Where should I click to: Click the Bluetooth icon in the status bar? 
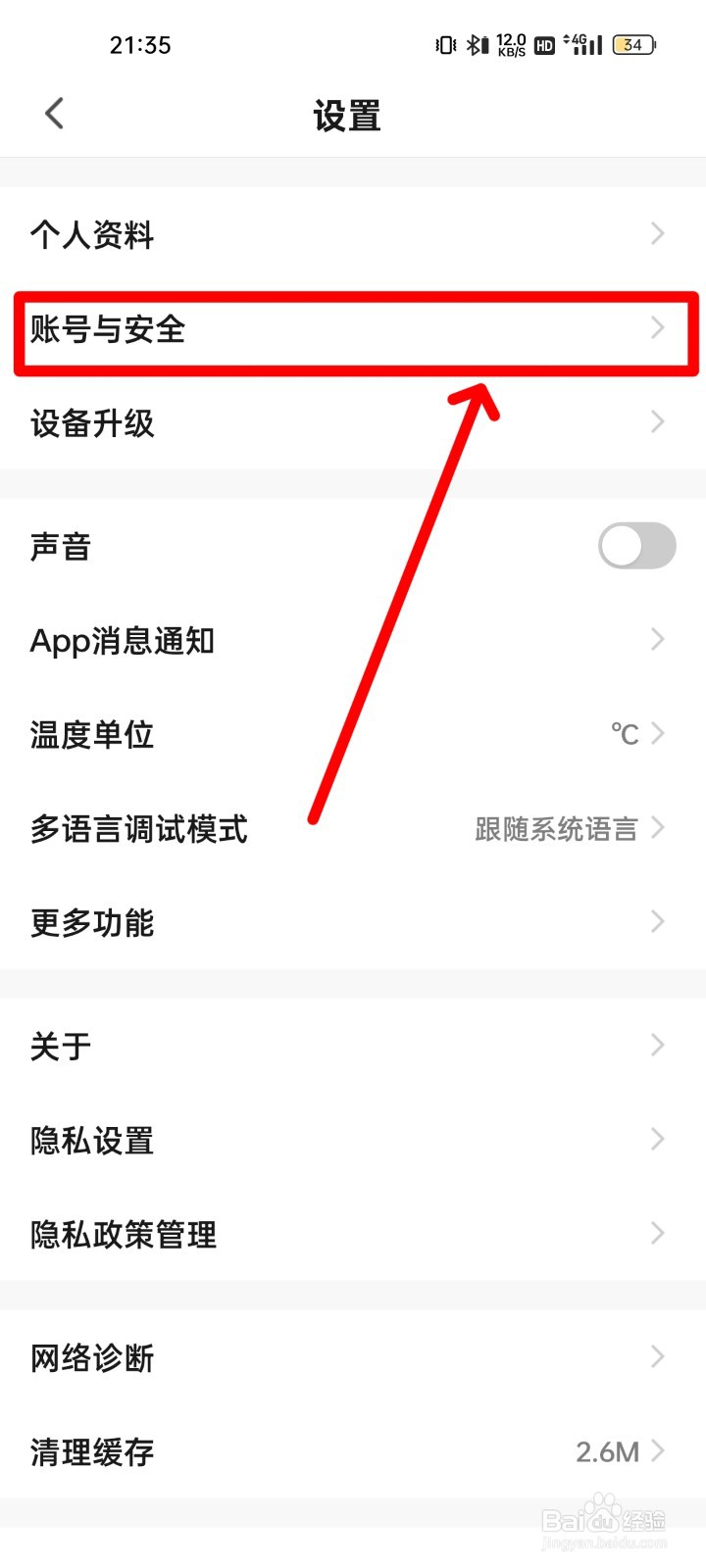click(x=475, y=45)
